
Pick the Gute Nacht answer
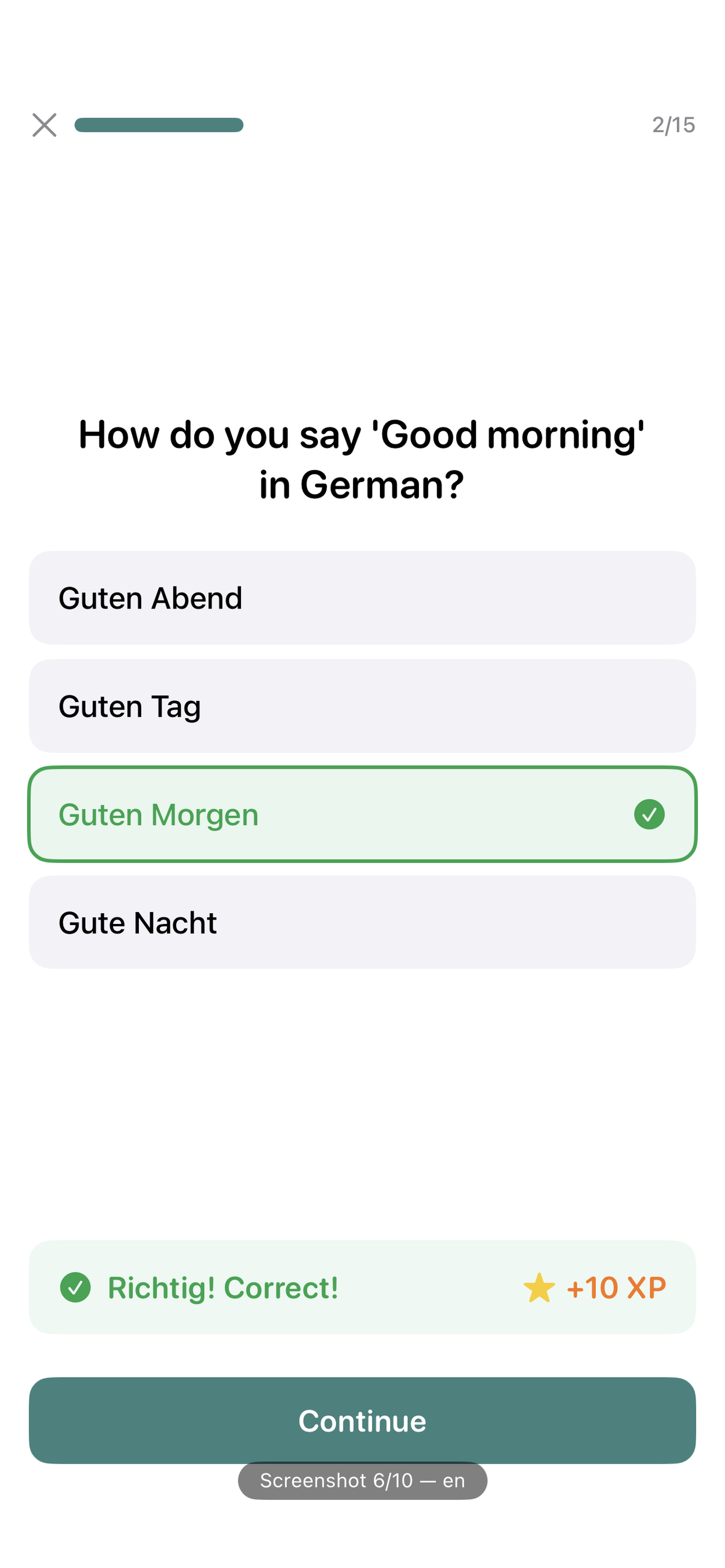tap(362, 922)
